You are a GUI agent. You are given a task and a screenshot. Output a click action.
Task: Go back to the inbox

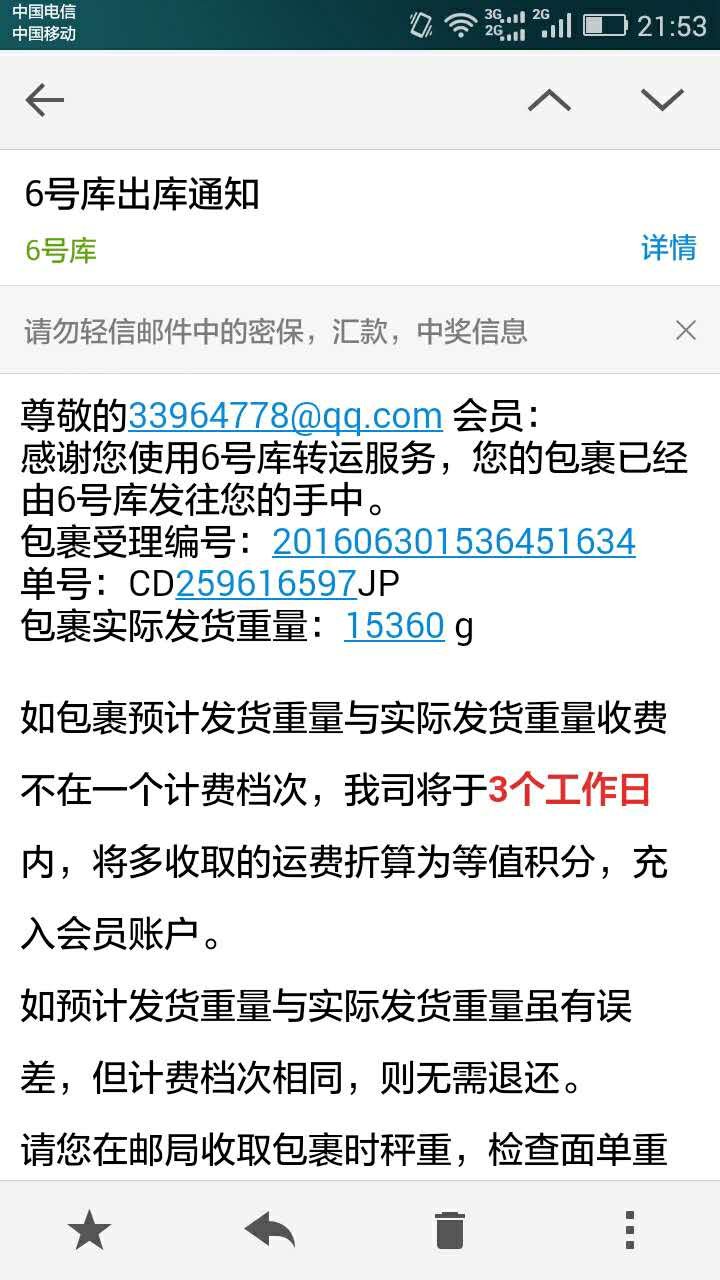44,100
